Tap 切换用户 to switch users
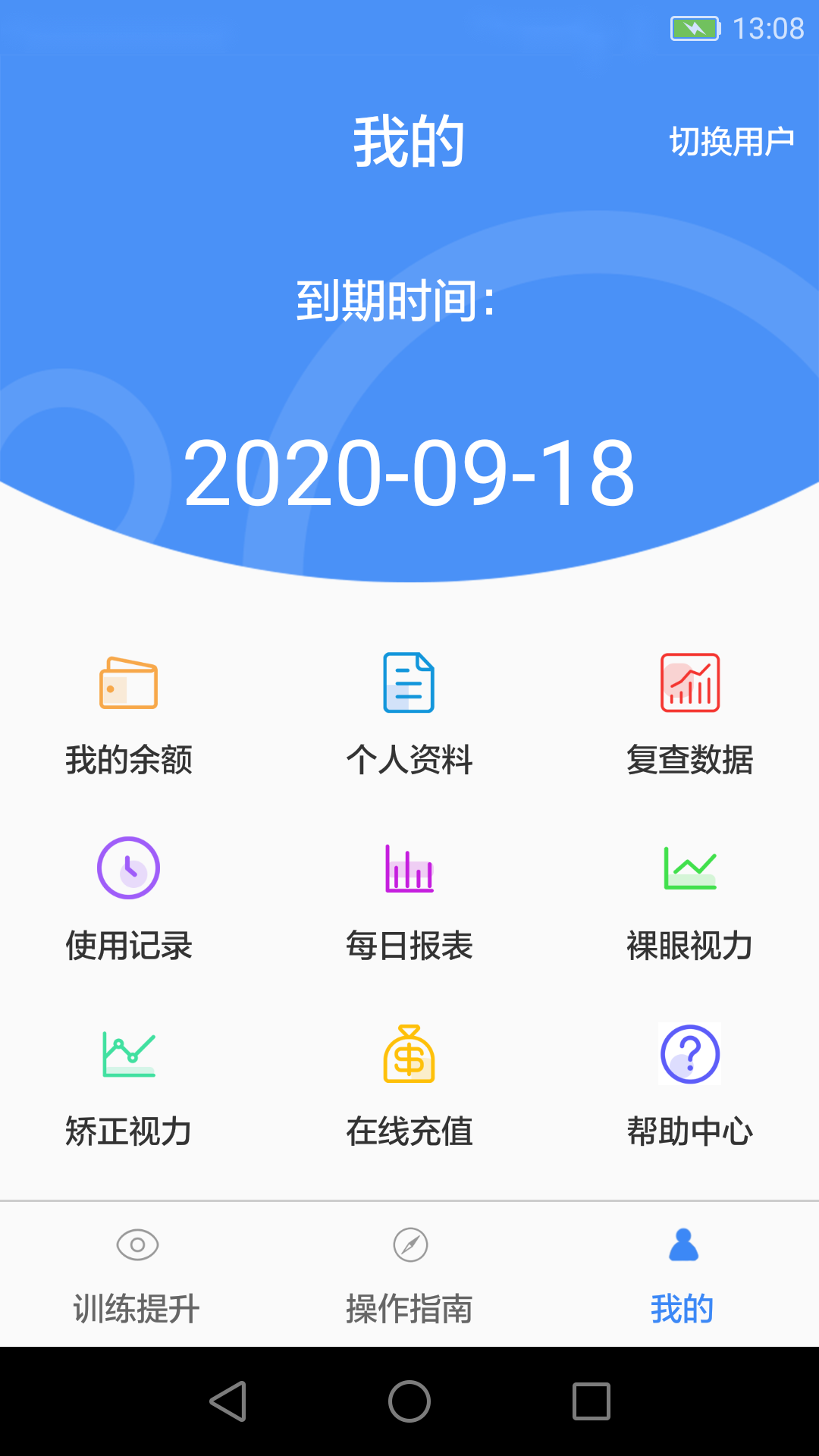 coord(733,138)
